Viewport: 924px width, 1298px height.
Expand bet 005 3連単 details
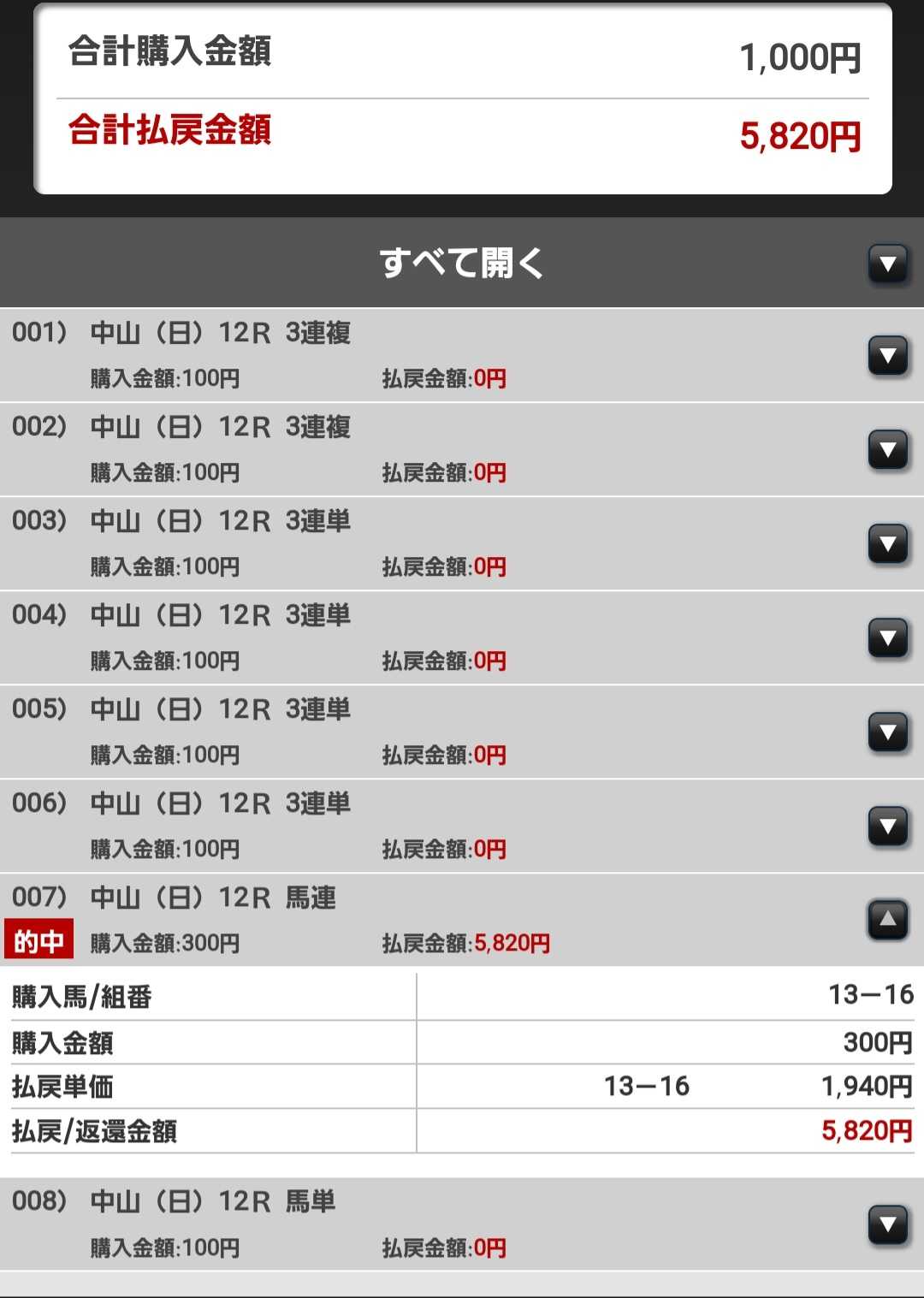click(x=887, y=732)
